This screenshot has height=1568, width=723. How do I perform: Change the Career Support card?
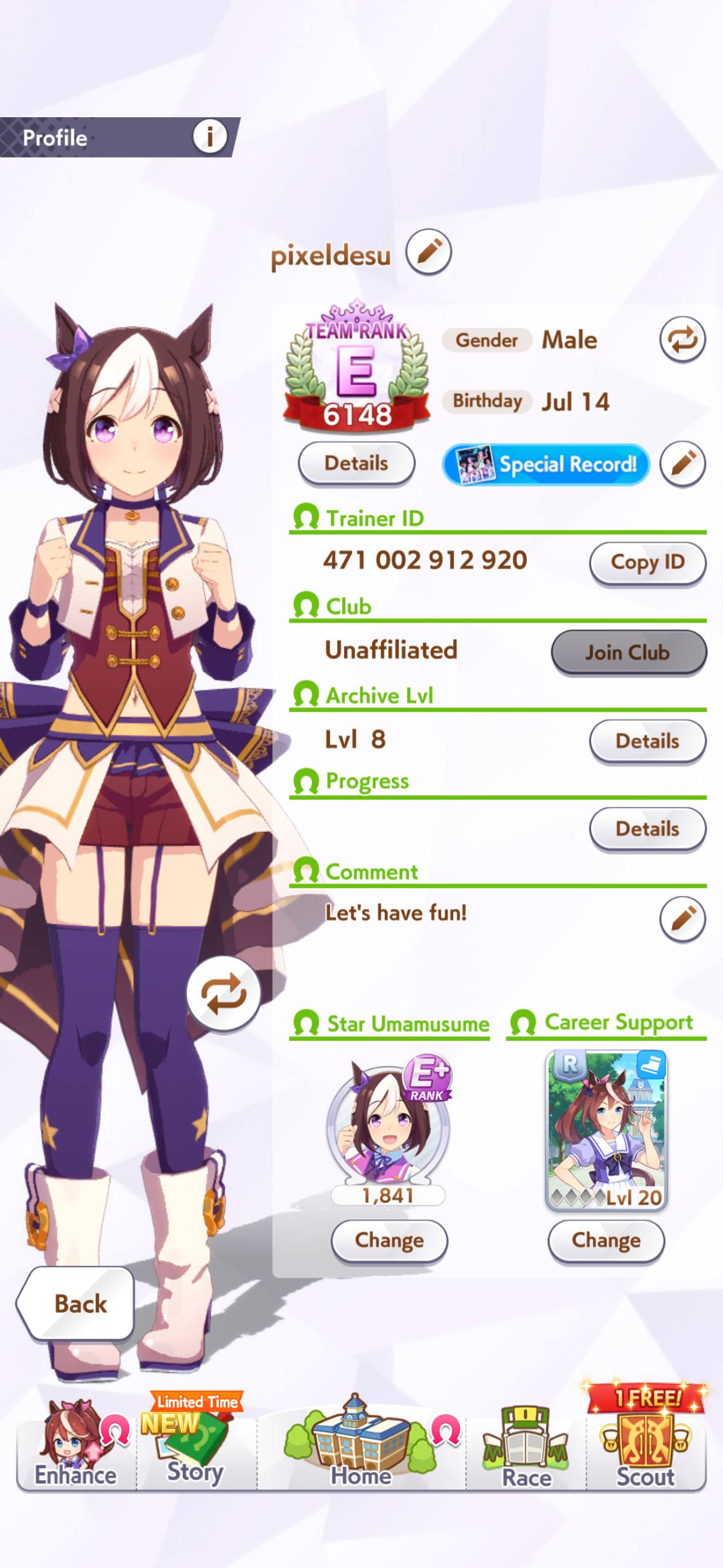606,1240
